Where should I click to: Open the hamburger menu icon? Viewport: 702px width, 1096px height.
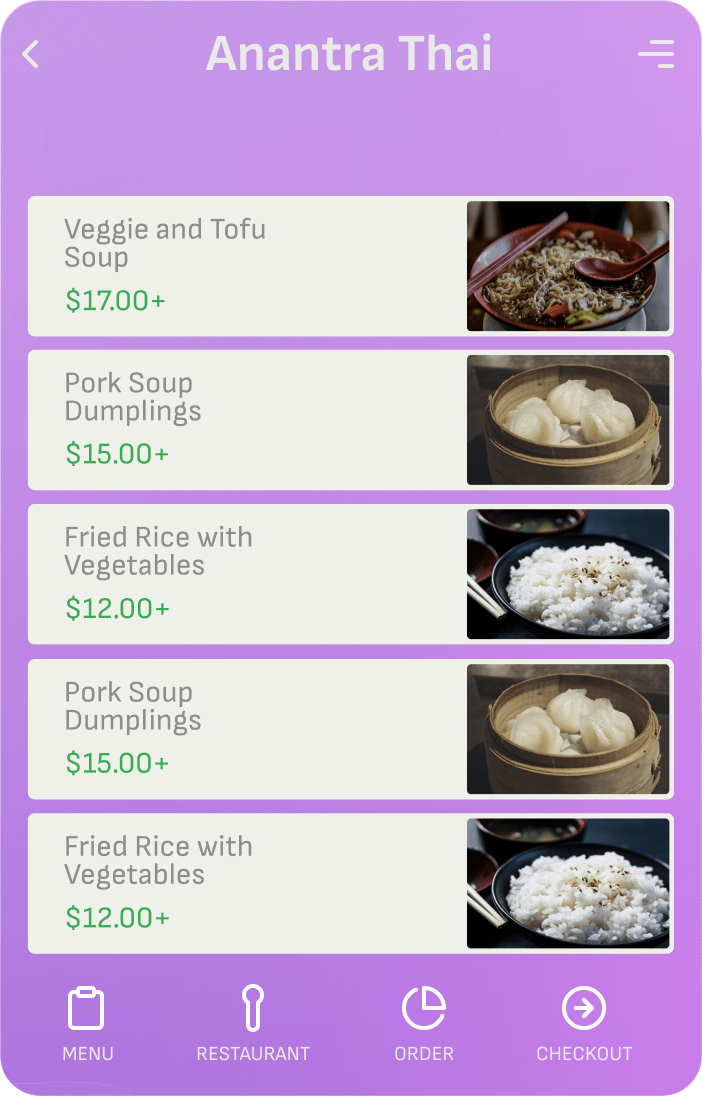click(656, 54)
